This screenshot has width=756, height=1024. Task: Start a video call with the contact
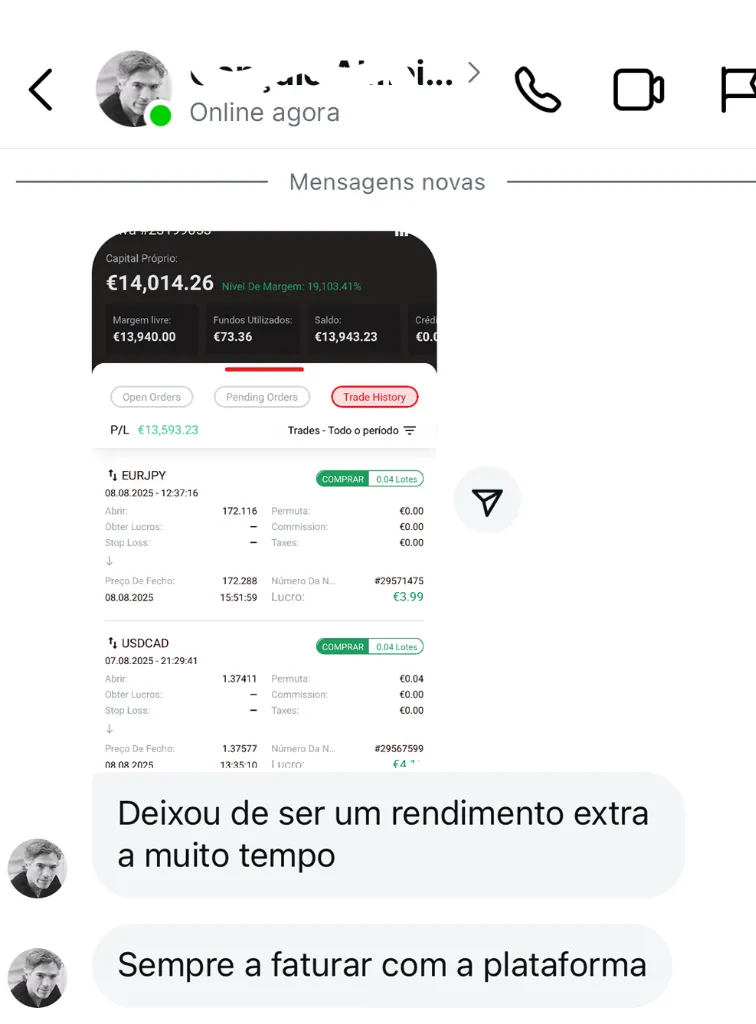(x=638, y=88)
